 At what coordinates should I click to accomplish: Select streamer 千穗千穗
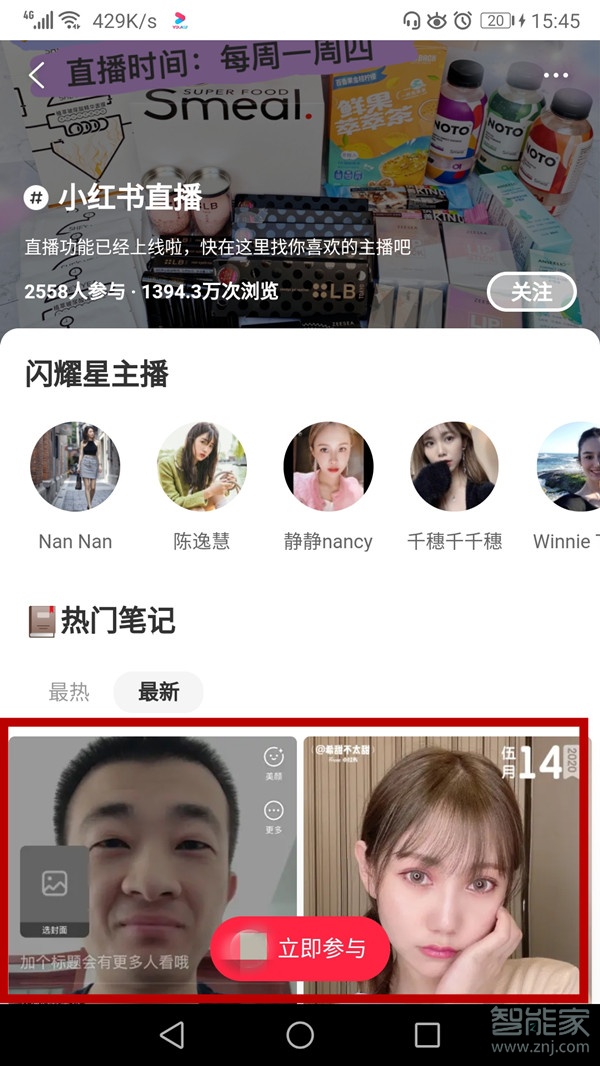coord(454,467)
